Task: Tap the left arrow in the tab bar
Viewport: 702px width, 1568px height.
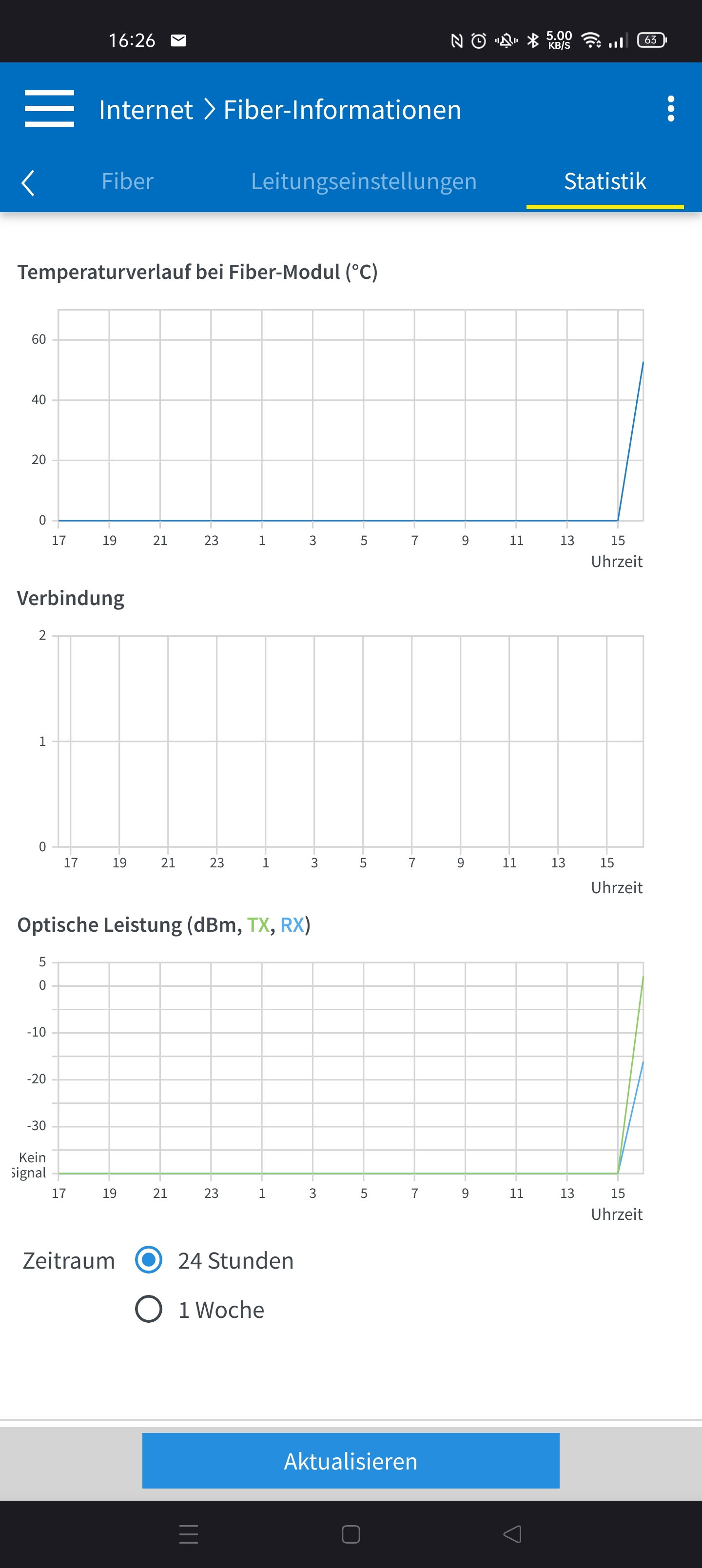Action: [27, 183]
